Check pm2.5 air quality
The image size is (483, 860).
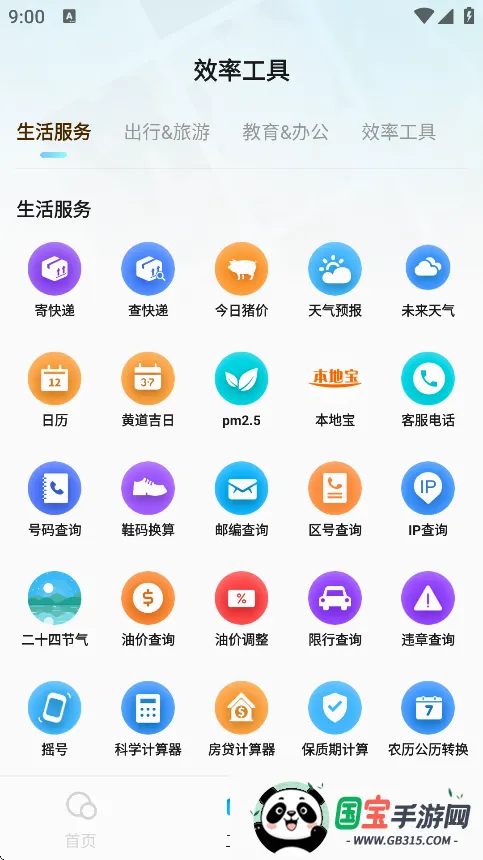tap(241, 389)
